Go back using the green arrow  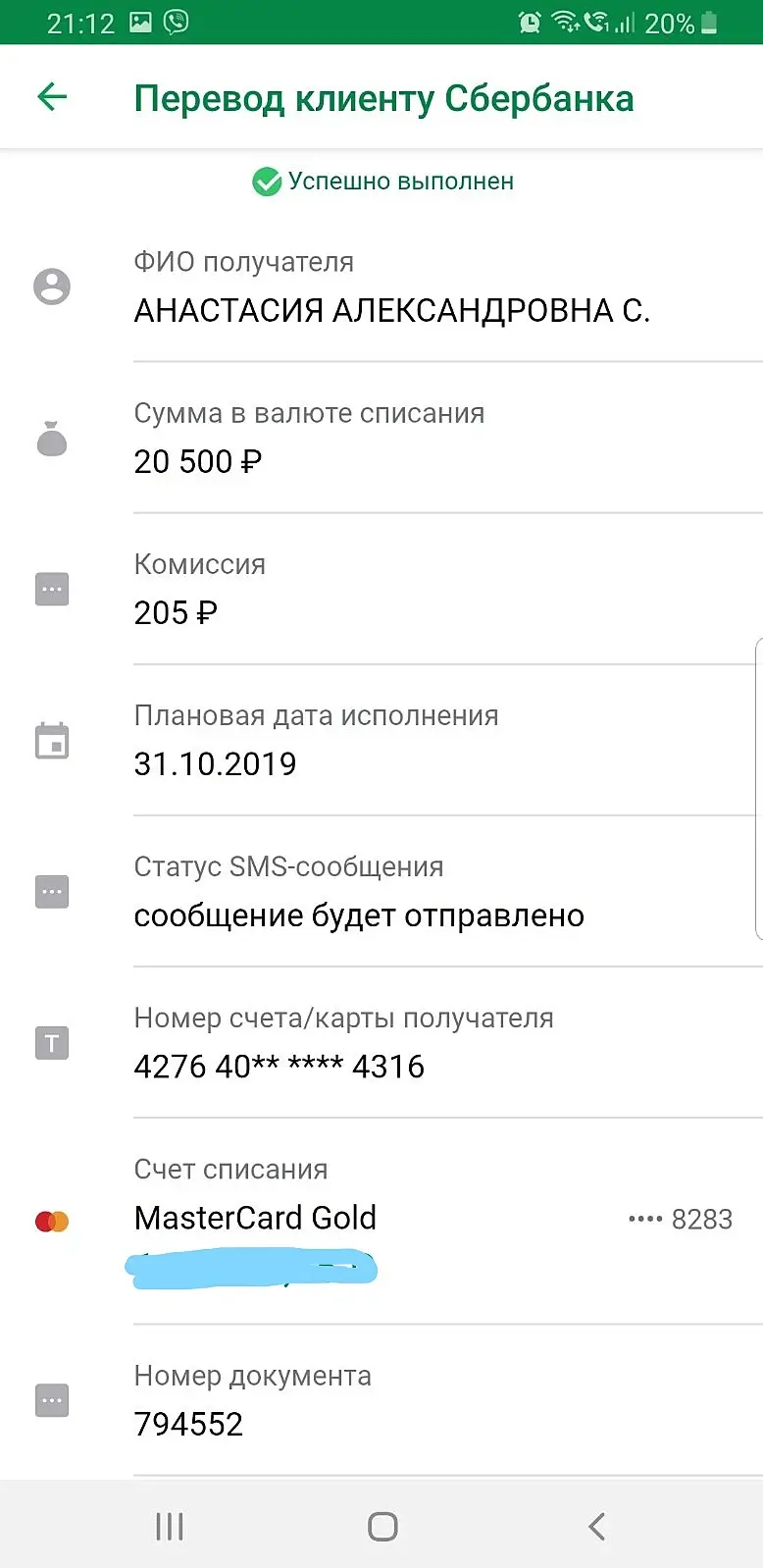[x=52, y=96]
